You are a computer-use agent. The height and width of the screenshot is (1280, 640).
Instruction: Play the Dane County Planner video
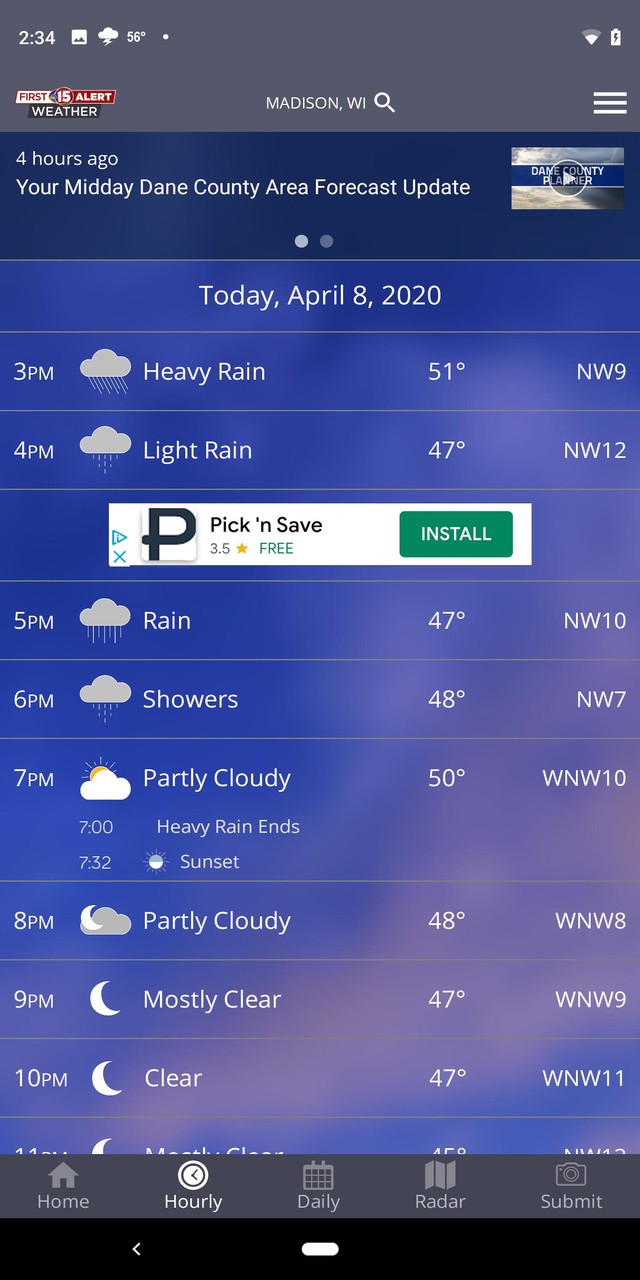(567, 178)
